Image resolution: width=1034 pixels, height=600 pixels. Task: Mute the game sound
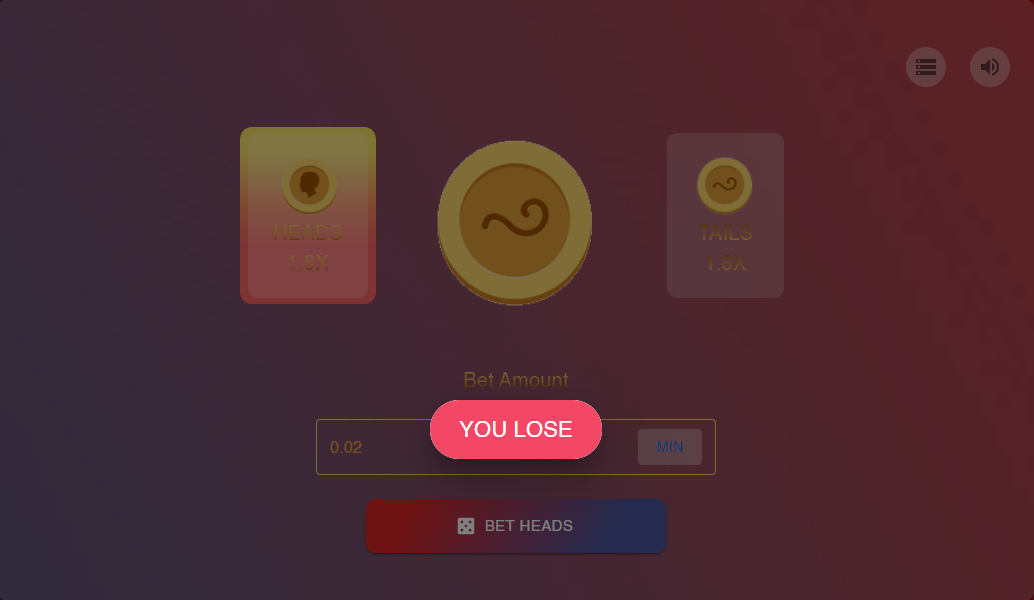pyautogui.click(x=989, y=67)
